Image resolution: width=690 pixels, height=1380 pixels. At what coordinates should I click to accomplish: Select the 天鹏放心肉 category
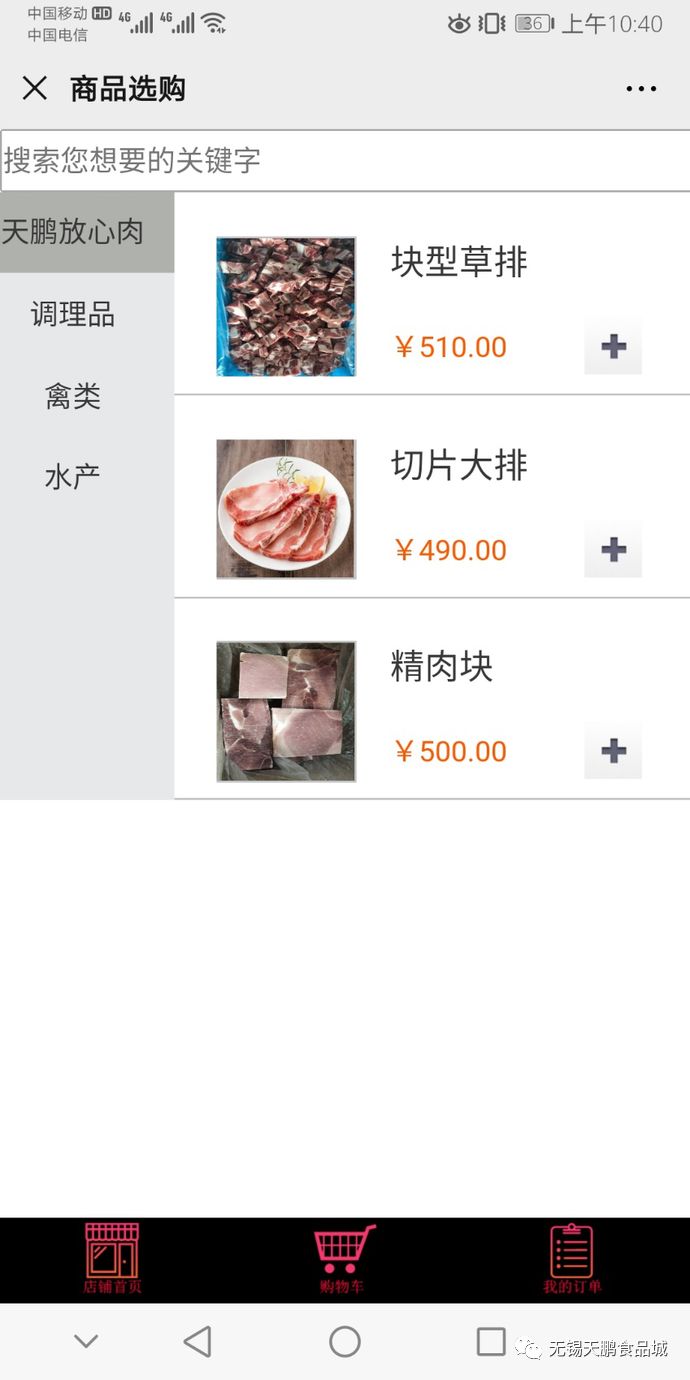pyautogui.click(x=87, y=232)
